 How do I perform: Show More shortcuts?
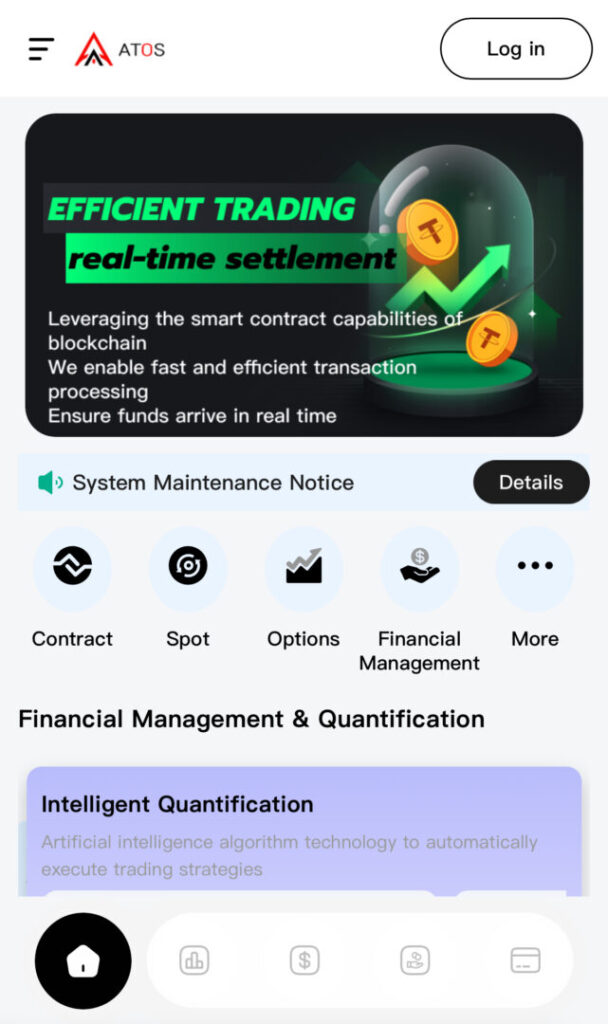[534, 567]
